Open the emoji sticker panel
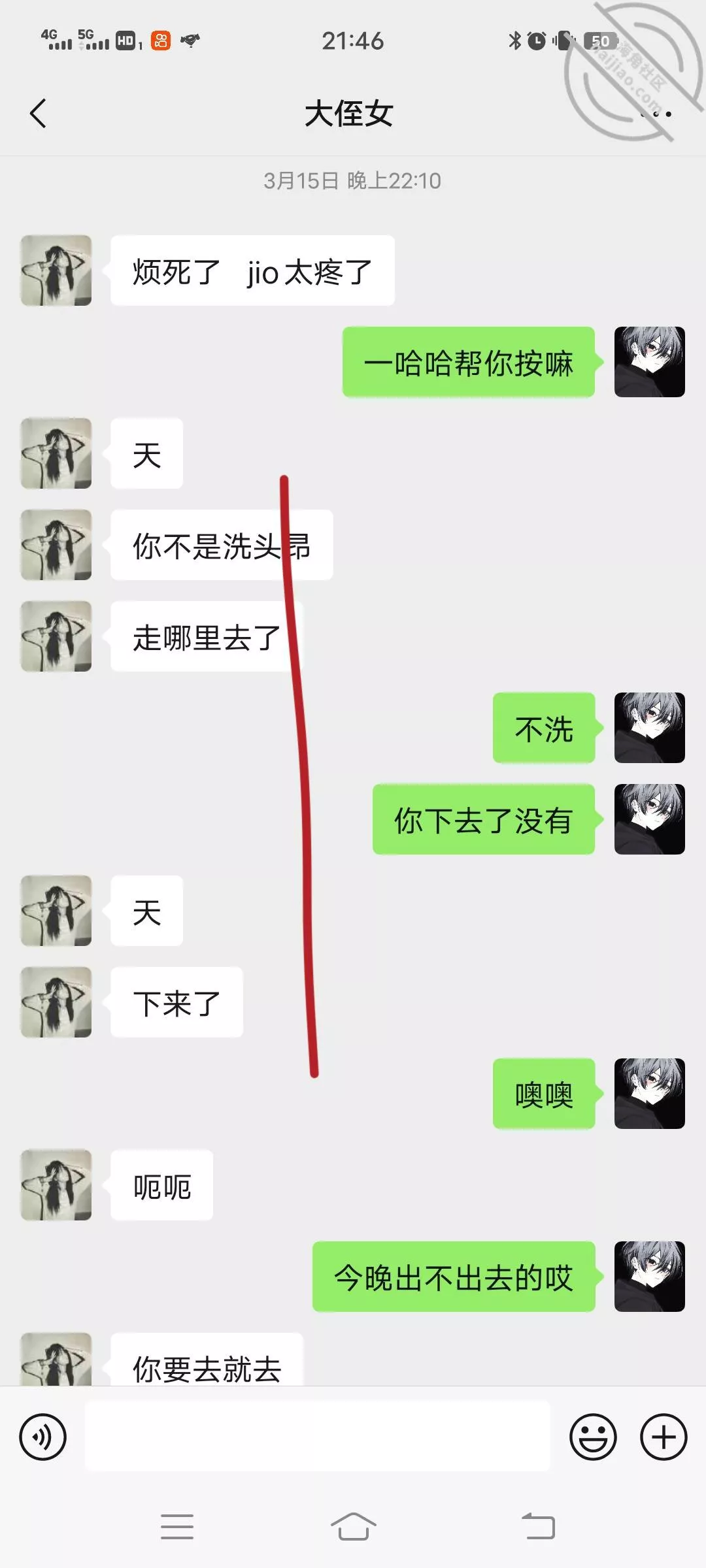Image resolution: width=706 pixels, height=1568 pixels. click(593, 1437)
